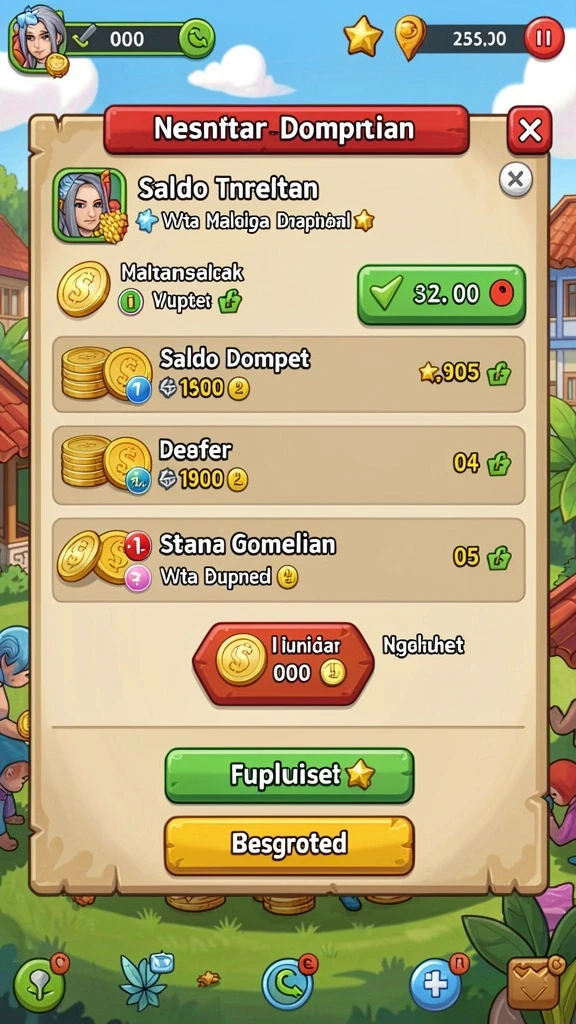Tap the red coin button showing 000
Screen dimensions: 576x1024
pos(283,664)
